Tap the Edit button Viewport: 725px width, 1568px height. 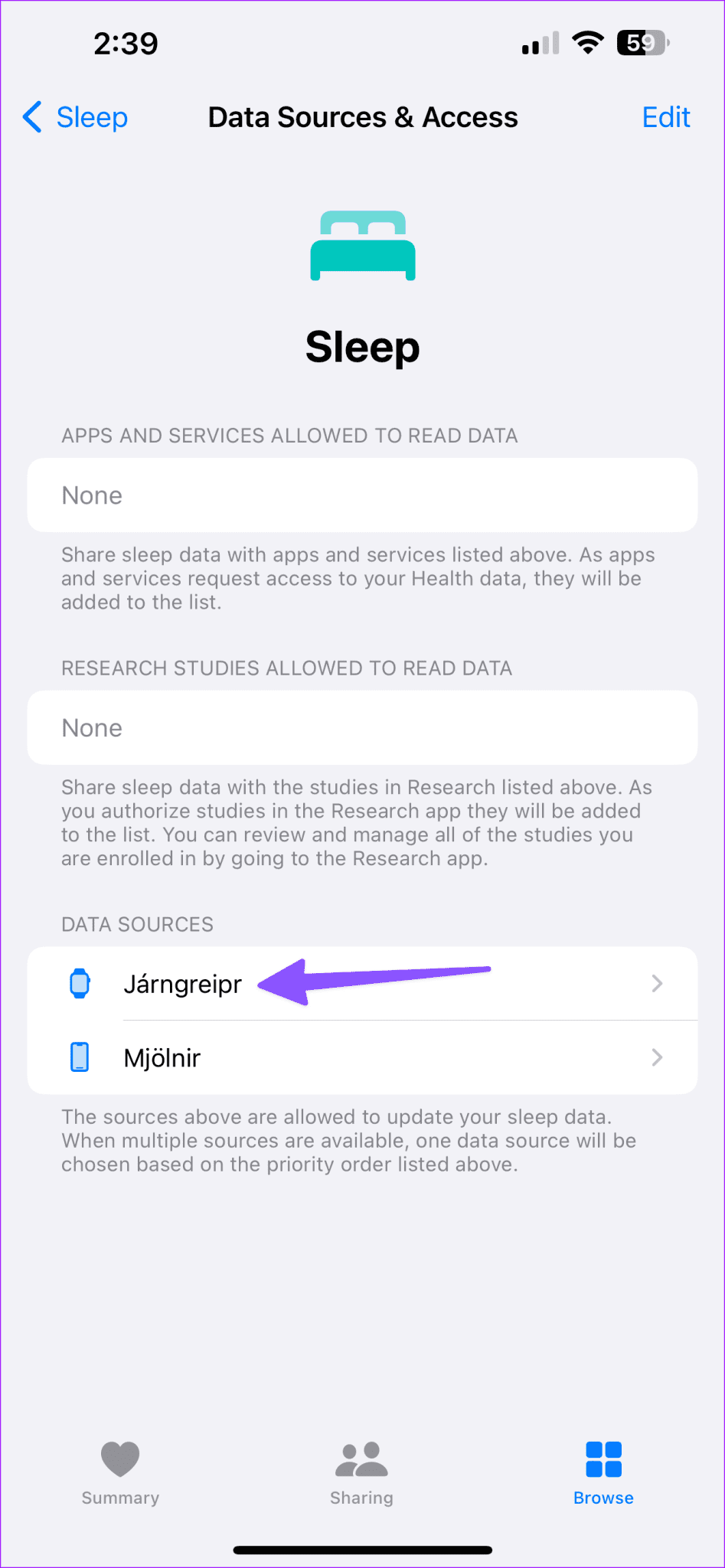point(665,117)
